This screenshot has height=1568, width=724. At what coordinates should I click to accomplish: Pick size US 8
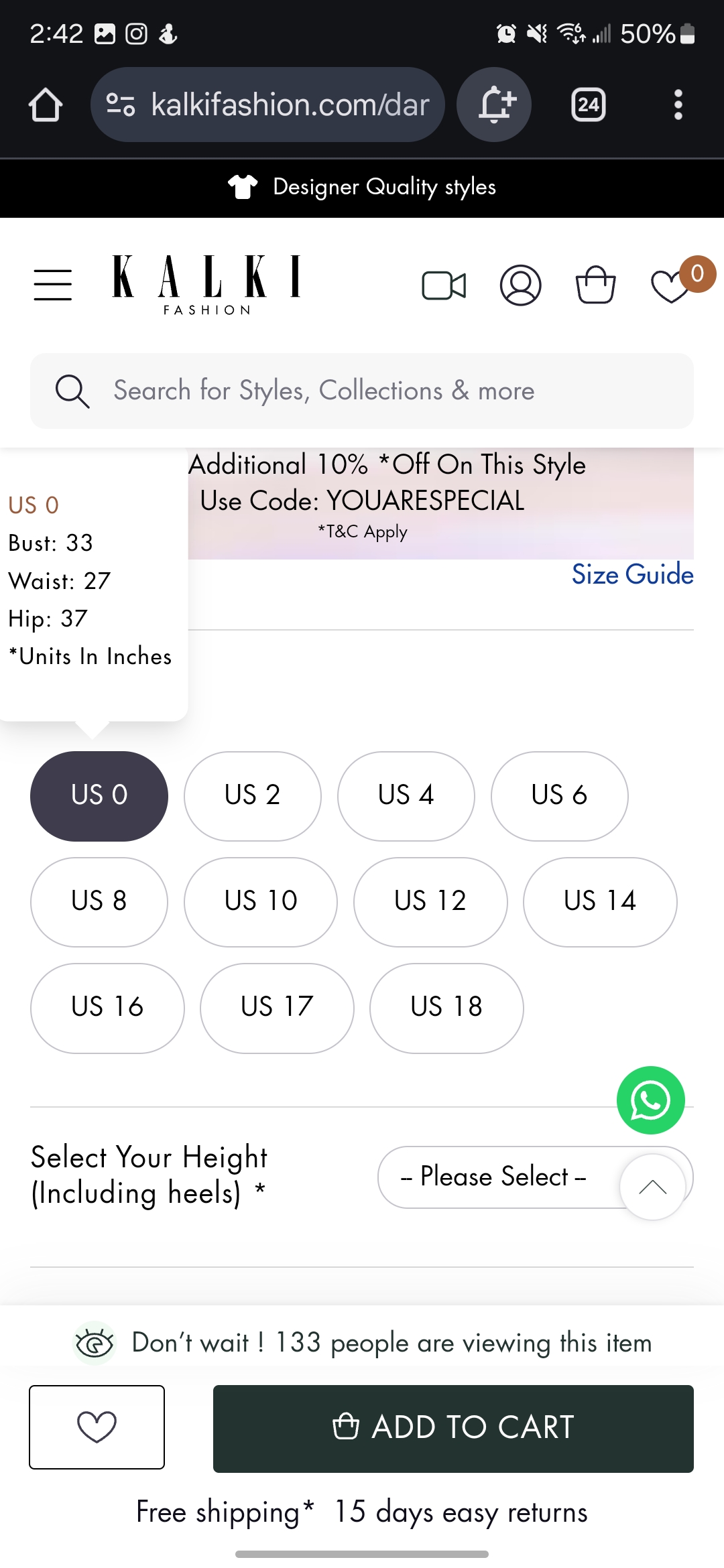pos(99,901)
